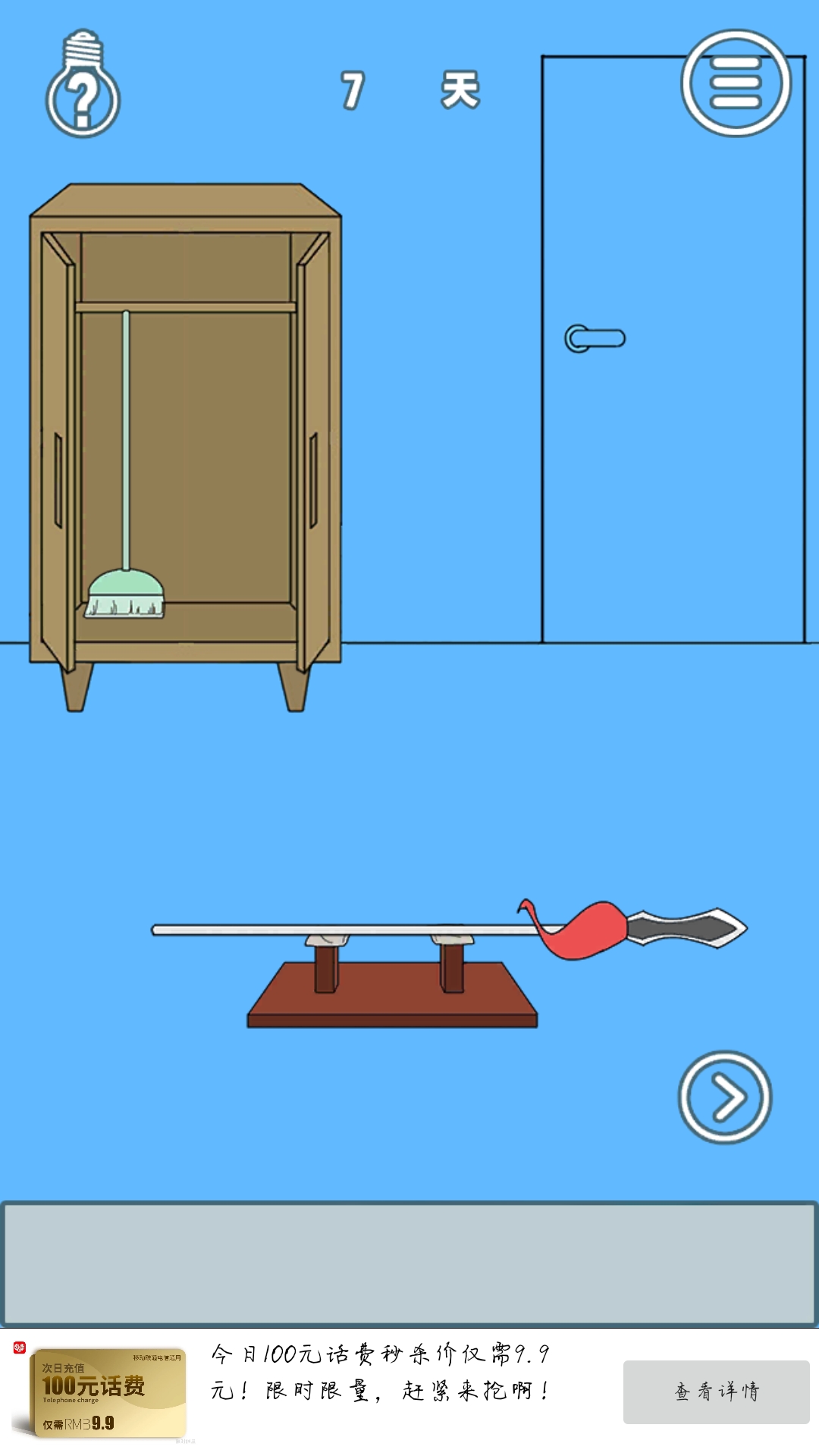Tap the door handle
819x1456 pixels.
(x=595, y=338)
